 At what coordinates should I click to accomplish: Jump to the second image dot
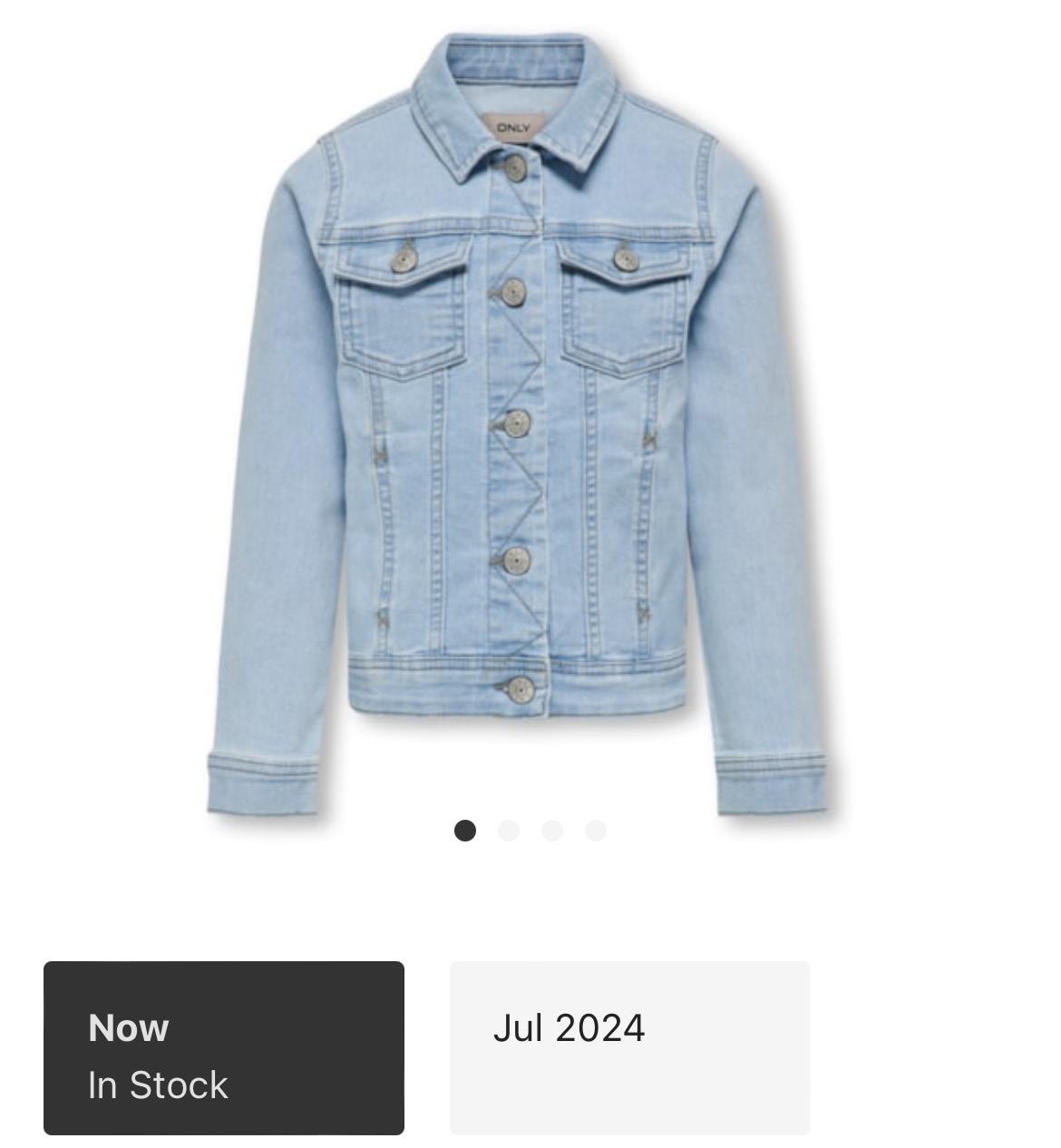[509, 831]
